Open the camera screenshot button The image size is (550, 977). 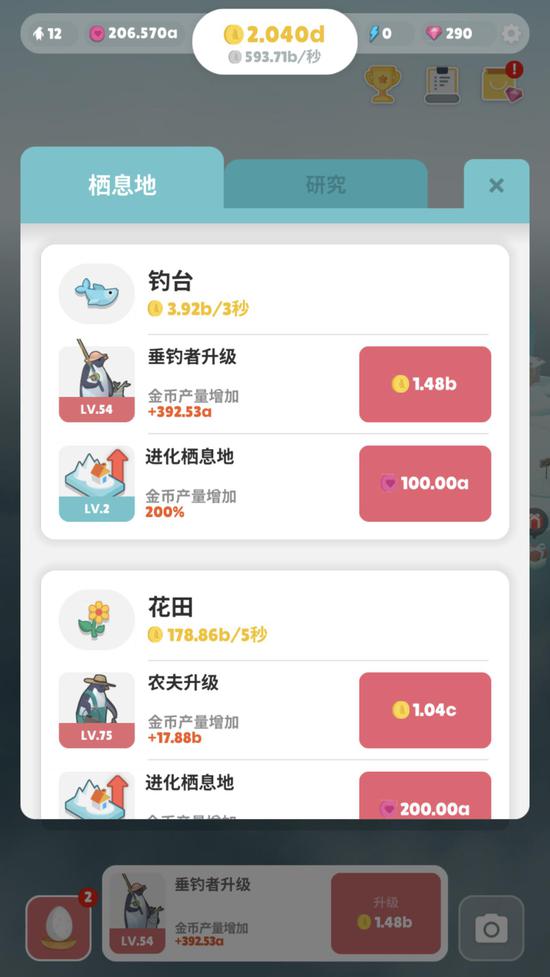491,928
